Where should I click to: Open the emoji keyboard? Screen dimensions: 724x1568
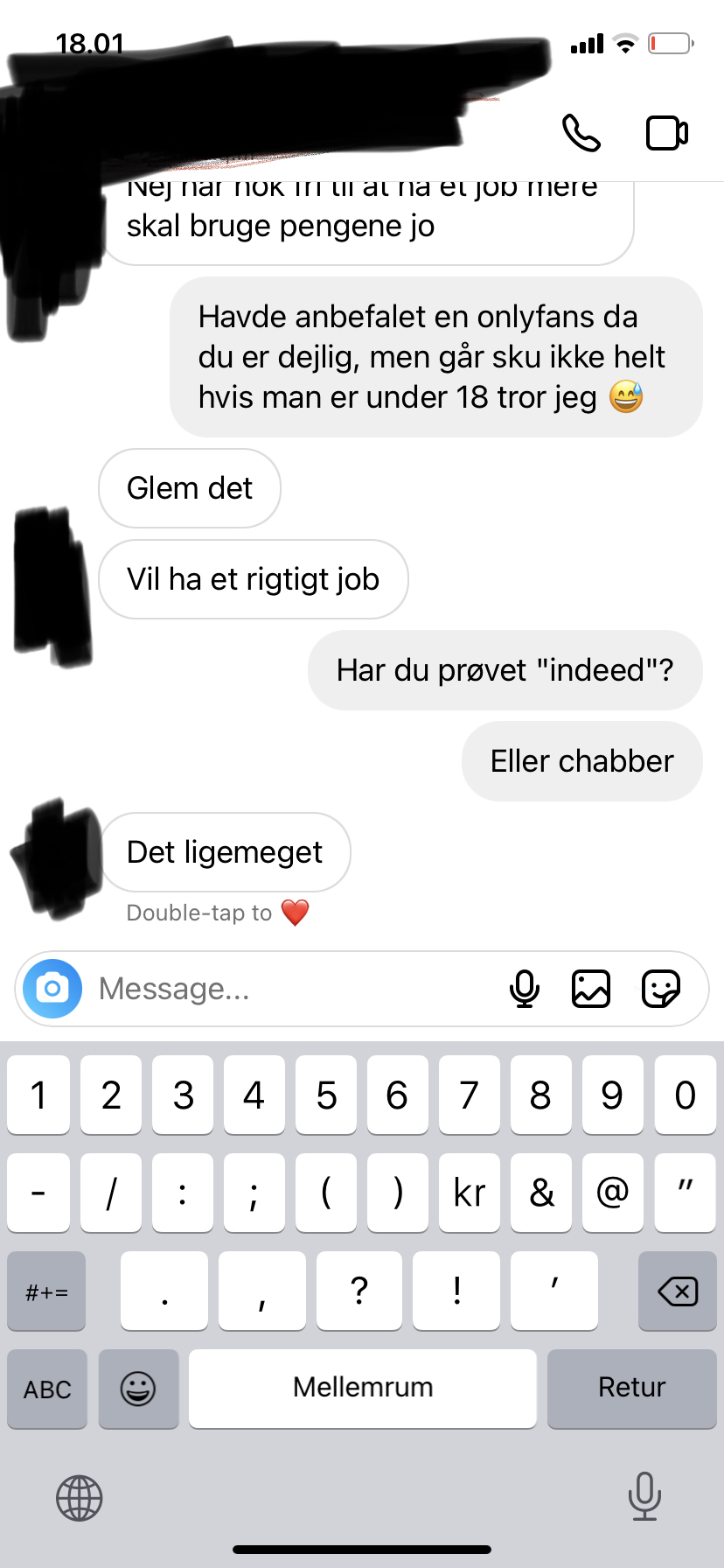(x=138, y=1389)
